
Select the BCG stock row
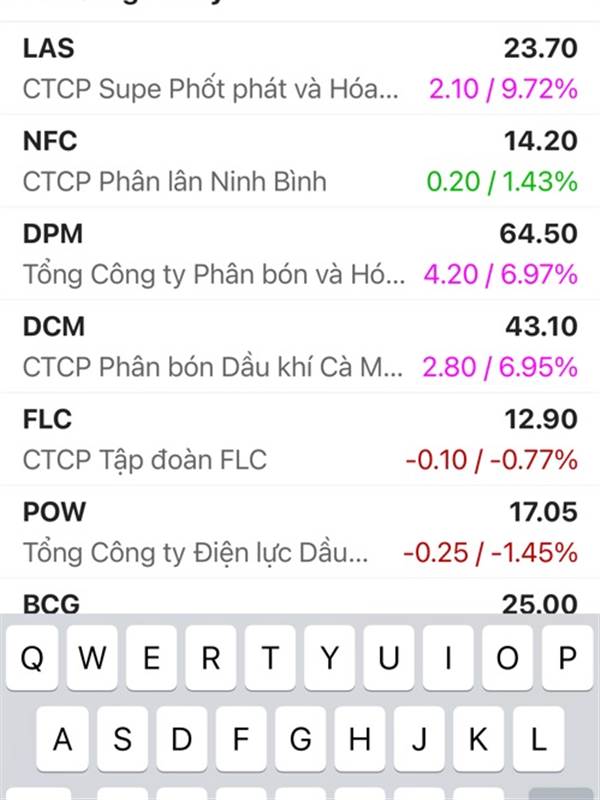click(x=300, y=603)
